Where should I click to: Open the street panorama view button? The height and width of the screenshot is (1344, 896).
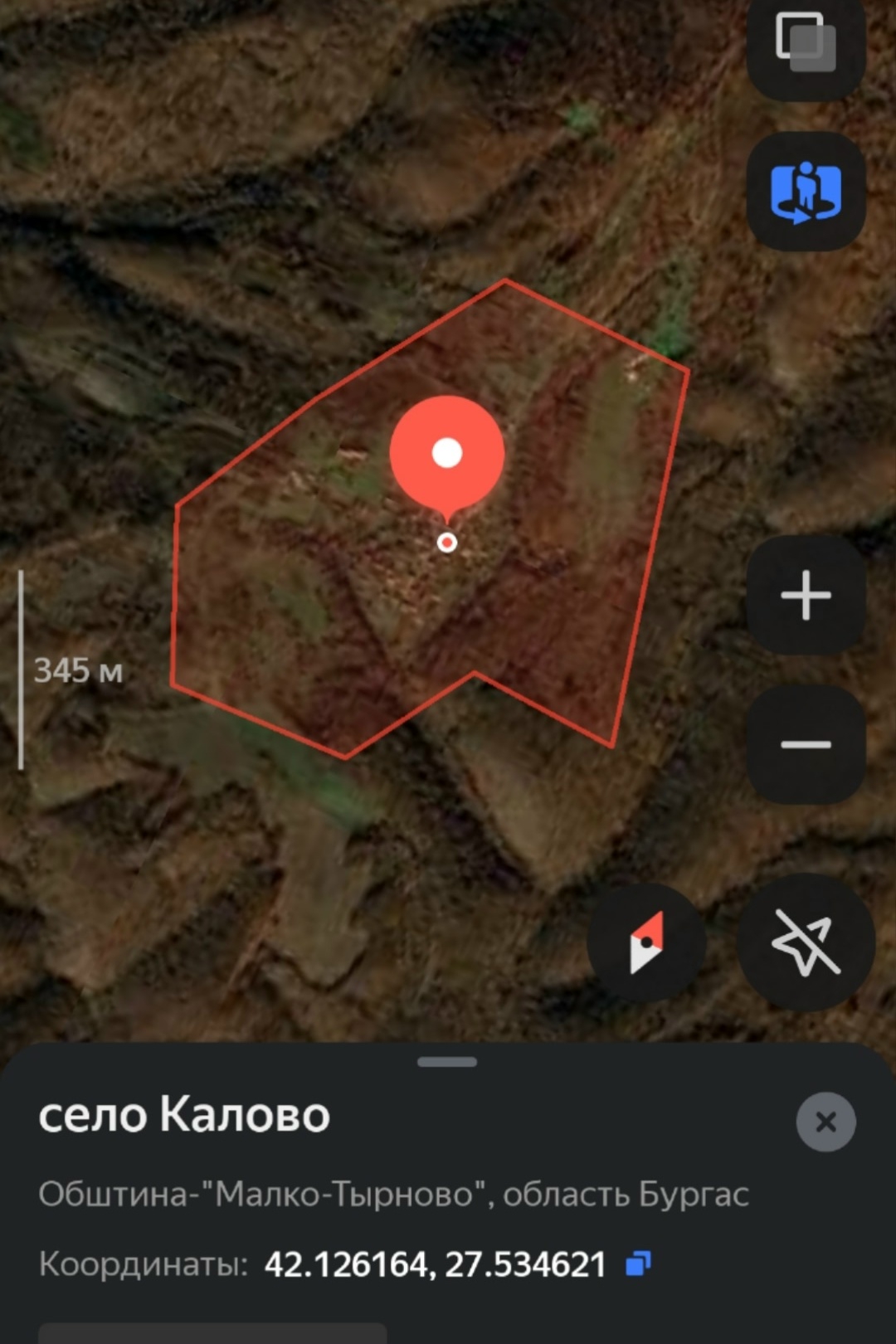click(x=806, y=192)
